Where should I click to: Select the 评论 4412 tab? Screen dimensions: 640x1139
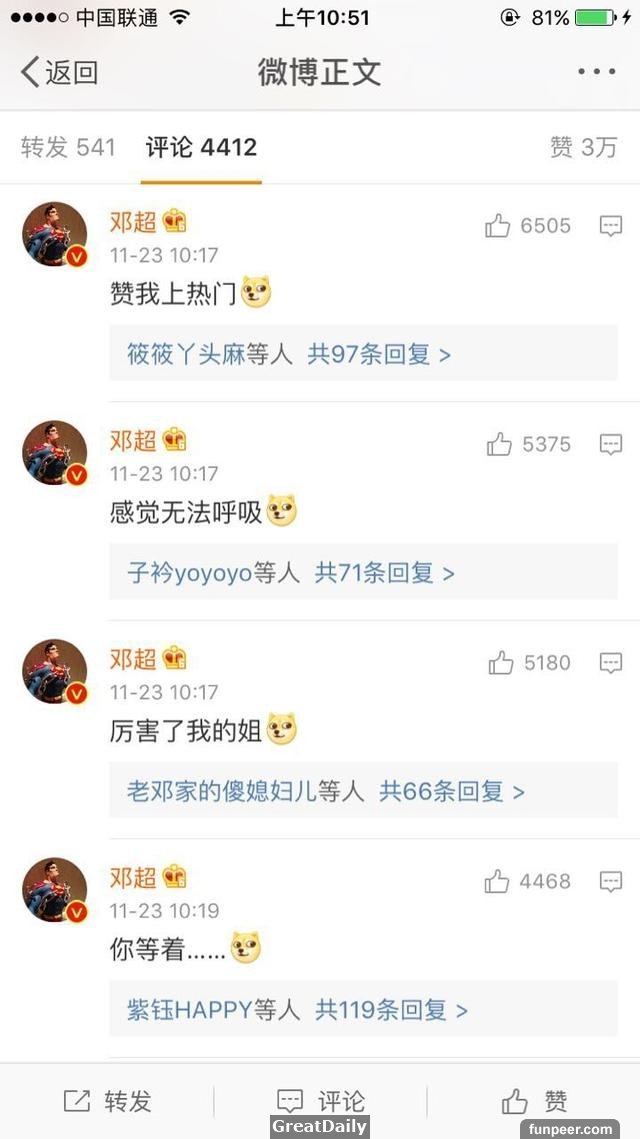tap(201, 148)
